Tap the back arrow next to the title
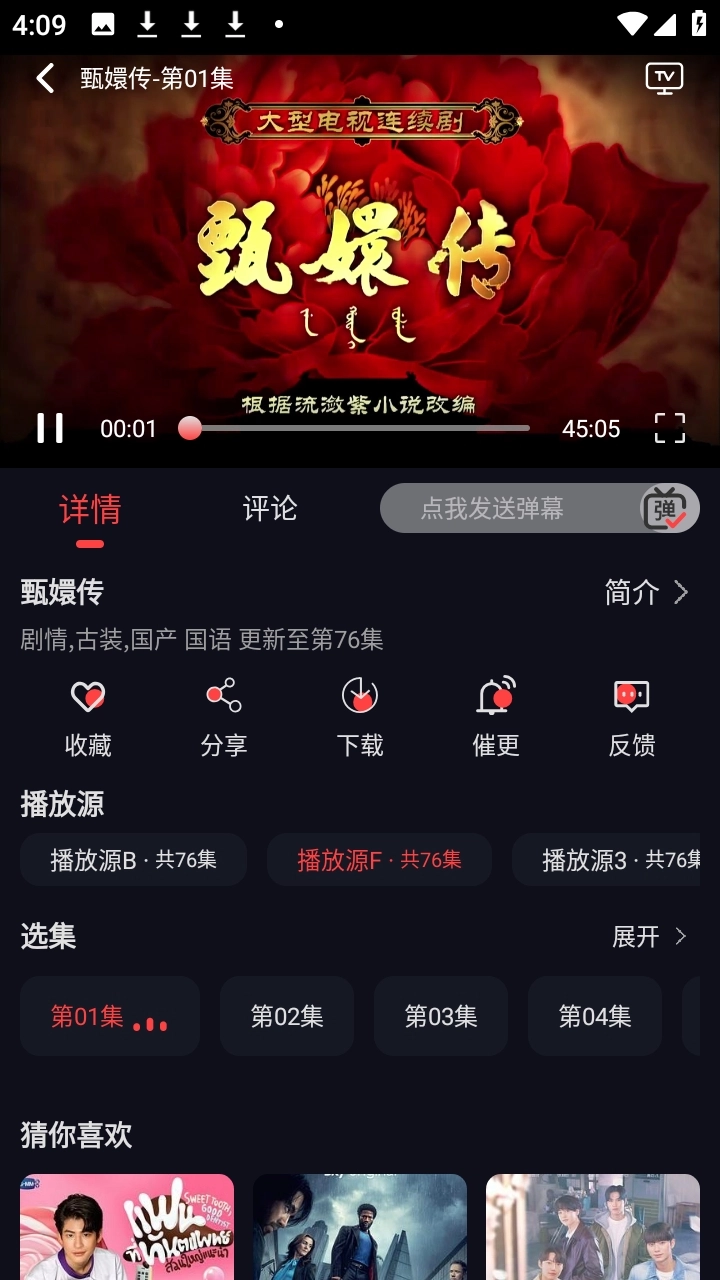Image resolution: width=720 pixels, height=1280 pixels. (x=43, y=77)
